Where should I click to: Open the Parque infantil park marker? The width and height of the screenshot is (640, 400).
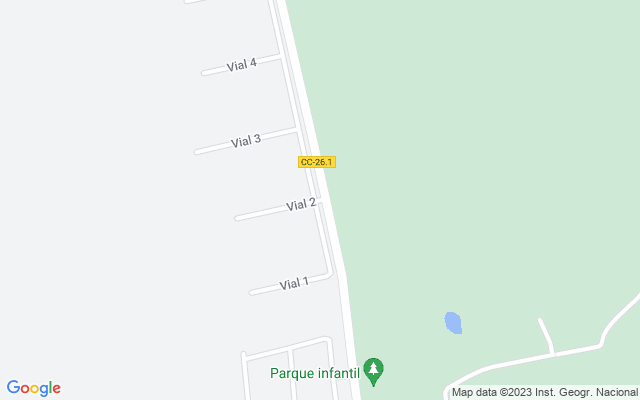tap(373, 371)
